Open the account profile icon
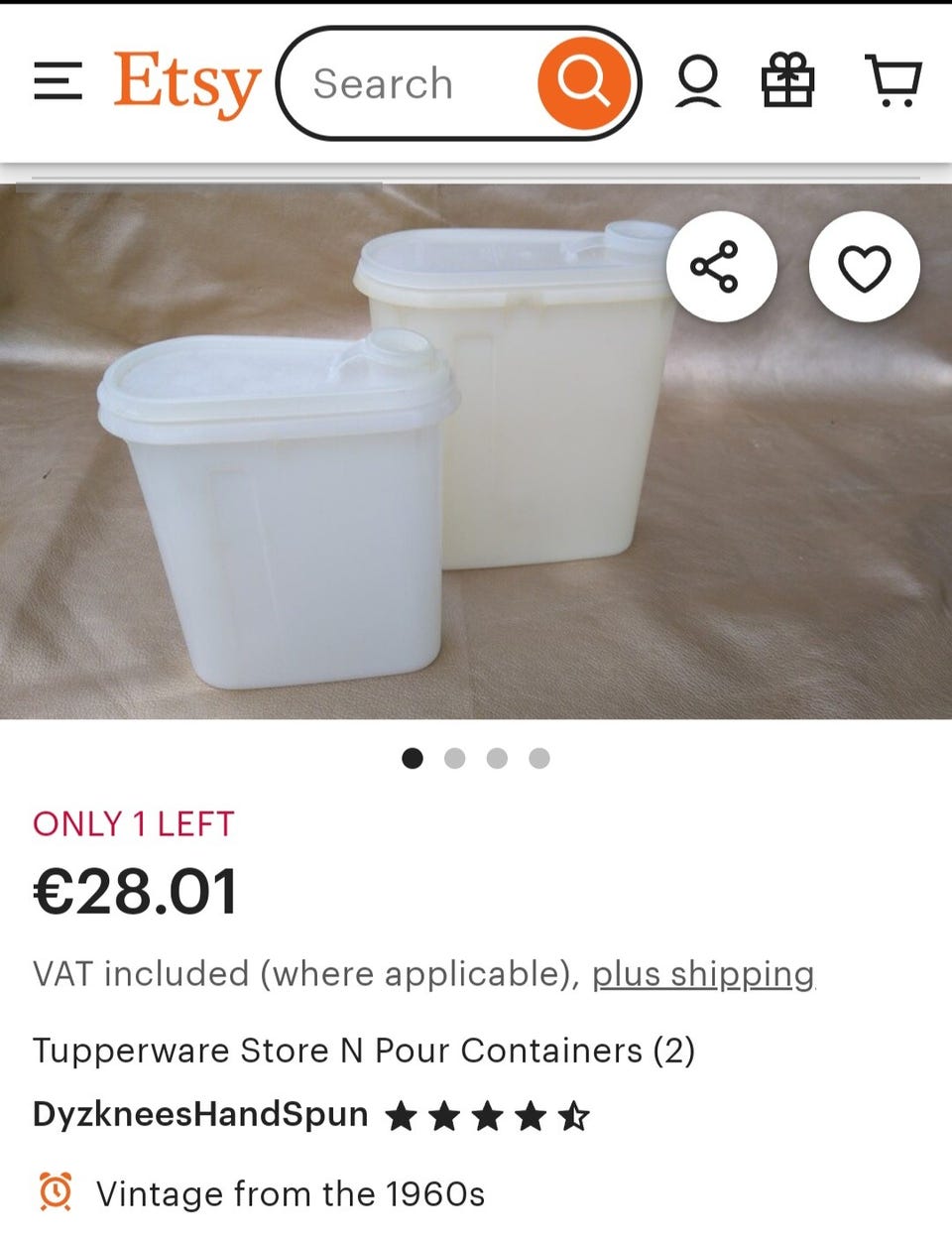952x1242 pixels. coord(698,82)
